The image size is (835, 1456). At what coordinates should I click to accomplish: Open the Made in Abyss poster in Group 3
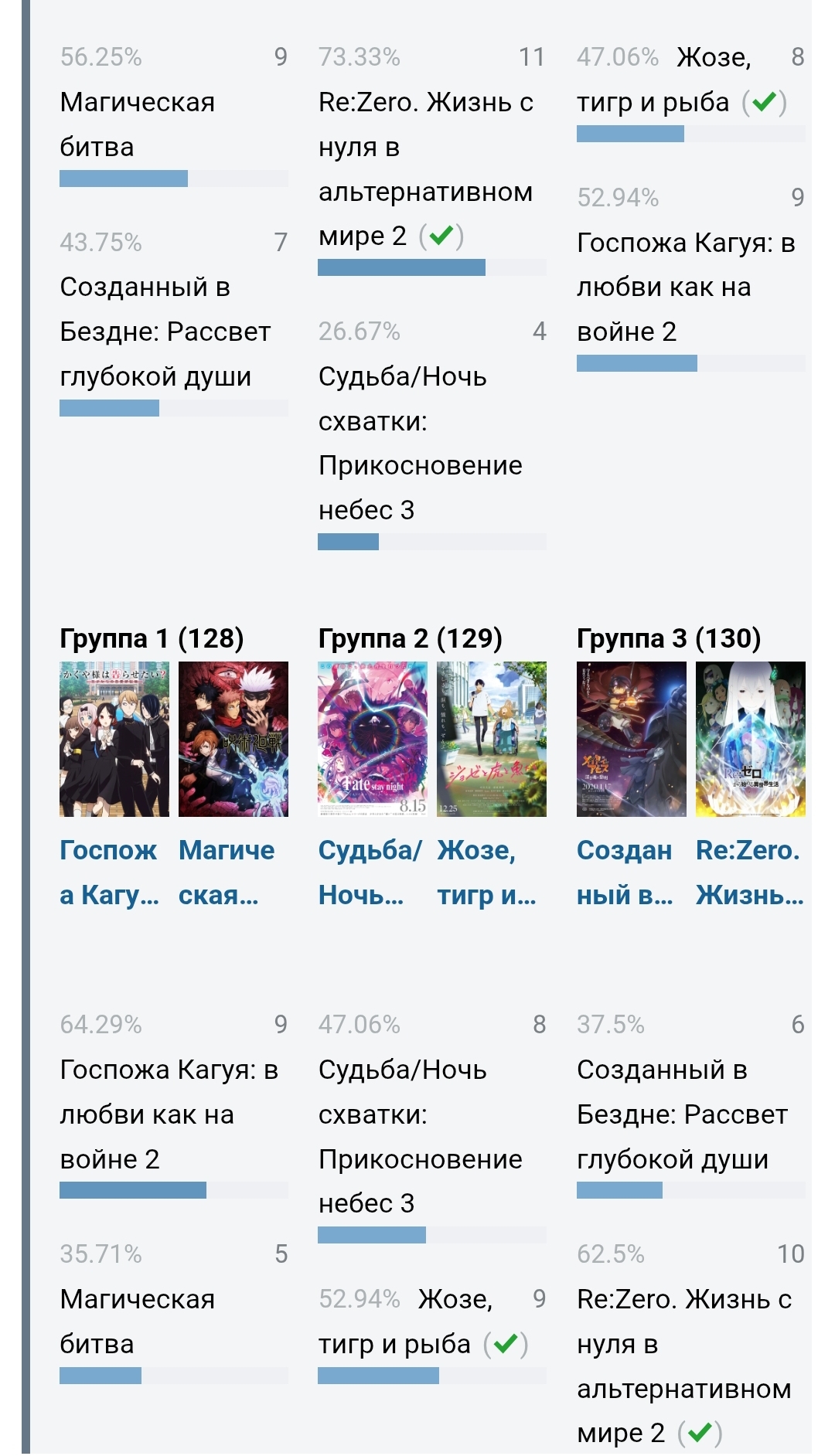631,739
